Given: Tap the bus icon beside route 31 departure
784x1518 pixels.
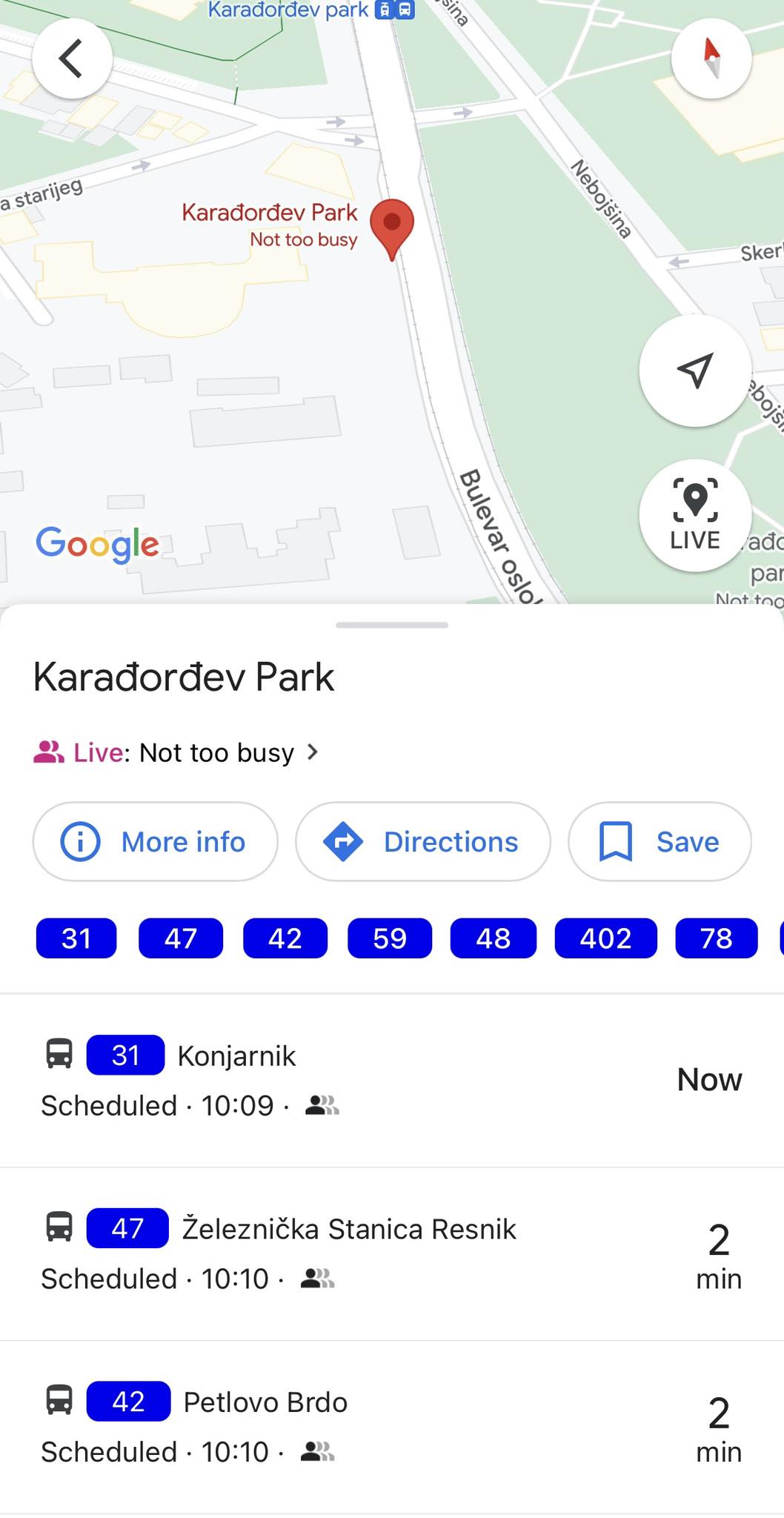Looking at the screenshot, I should click(60, 1054).
